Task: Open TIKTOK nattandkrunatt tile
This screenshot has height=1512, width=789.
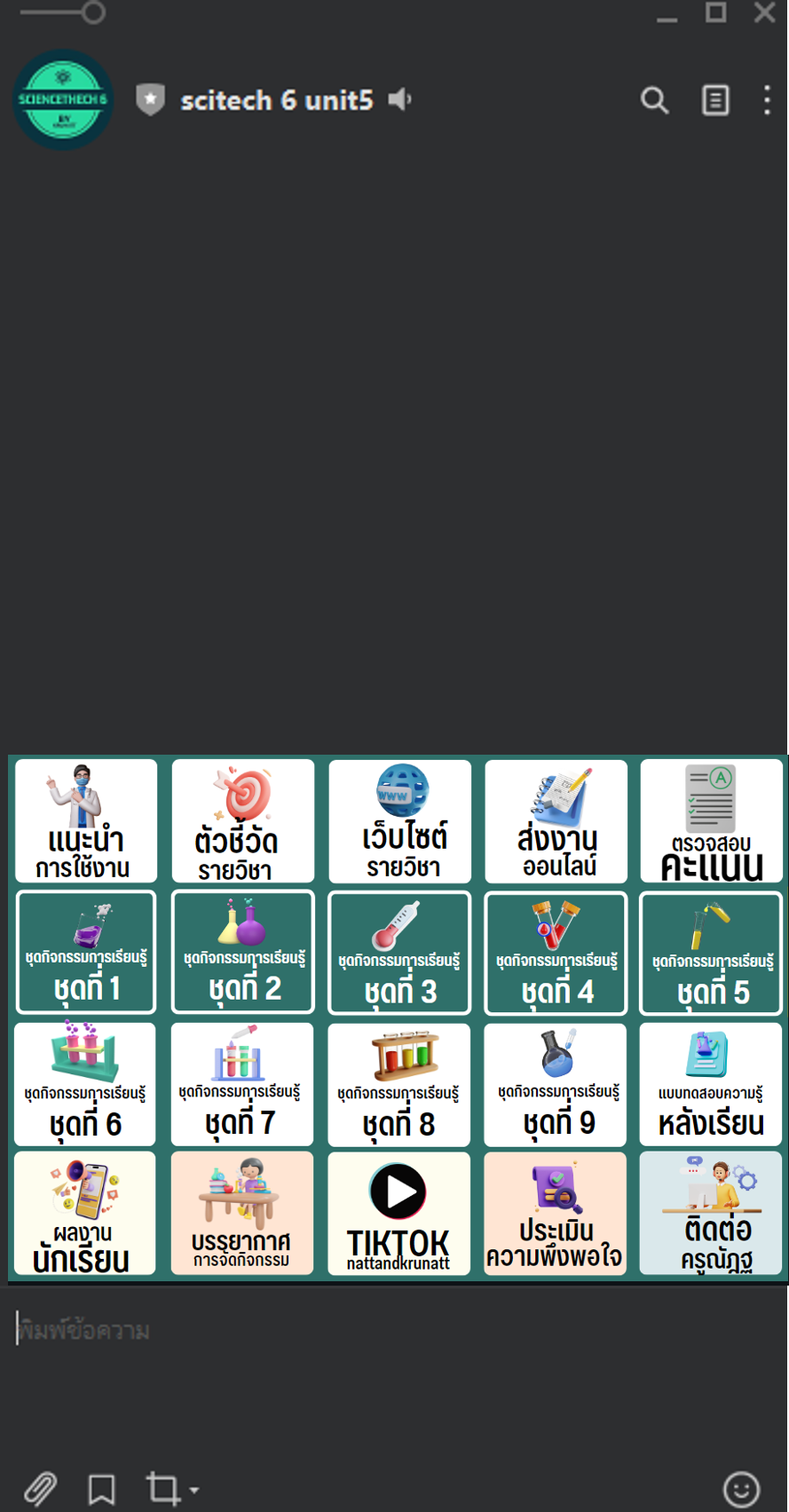Action: tap(398, 1214)
